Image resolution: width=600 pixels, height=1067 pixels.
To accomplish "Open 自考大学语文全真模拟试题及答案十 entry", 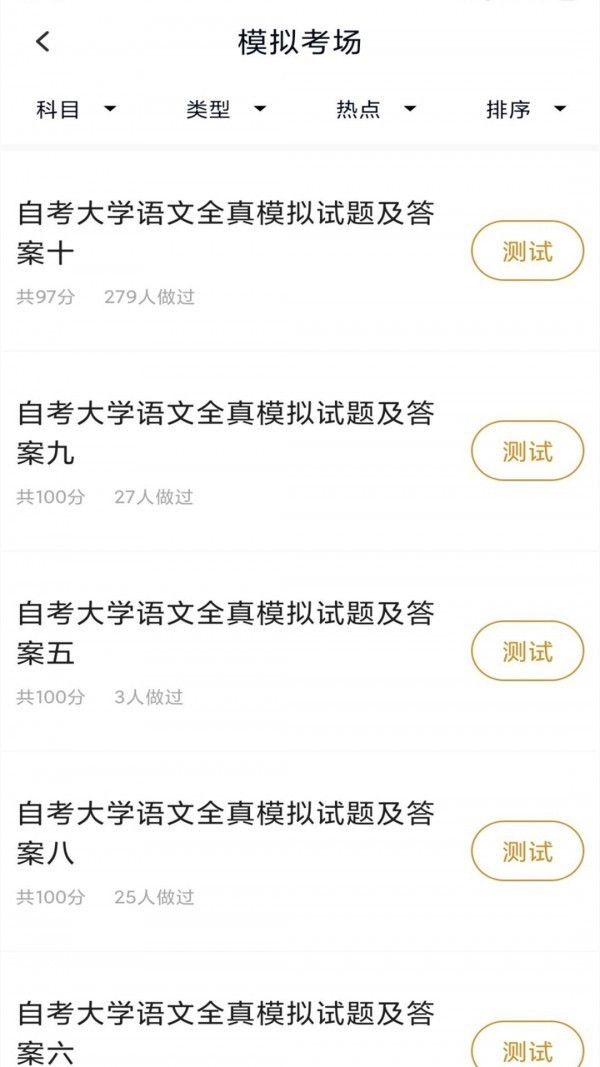I will click(226, 233).
